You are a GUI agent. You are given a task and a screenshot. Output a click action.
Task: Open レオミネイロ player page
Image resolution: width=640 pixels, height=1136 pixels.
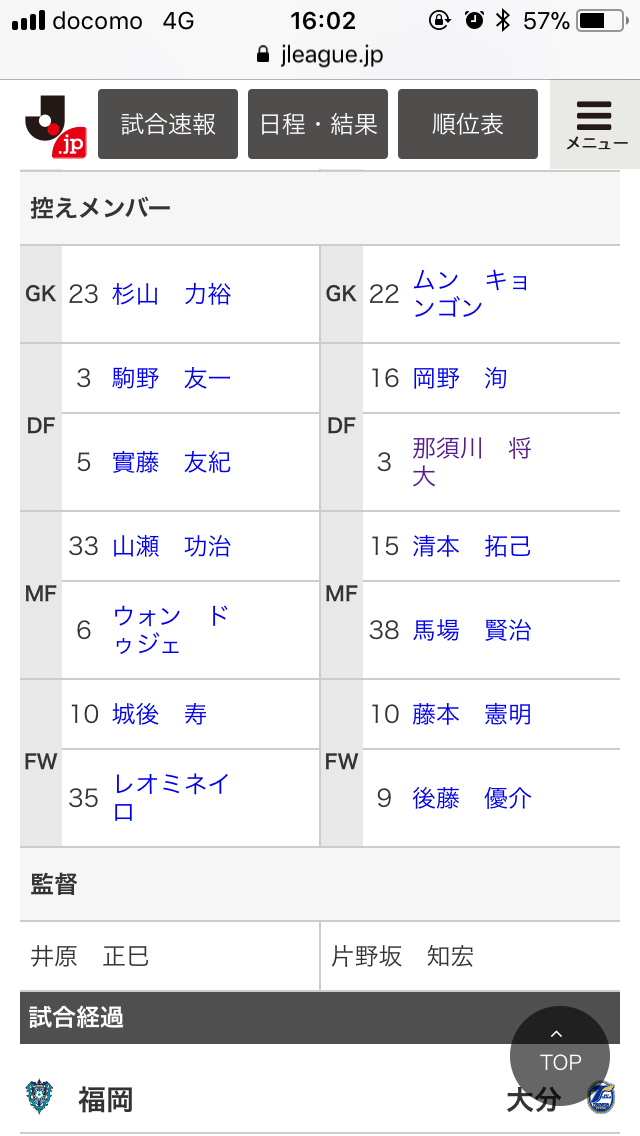(171, 798)
